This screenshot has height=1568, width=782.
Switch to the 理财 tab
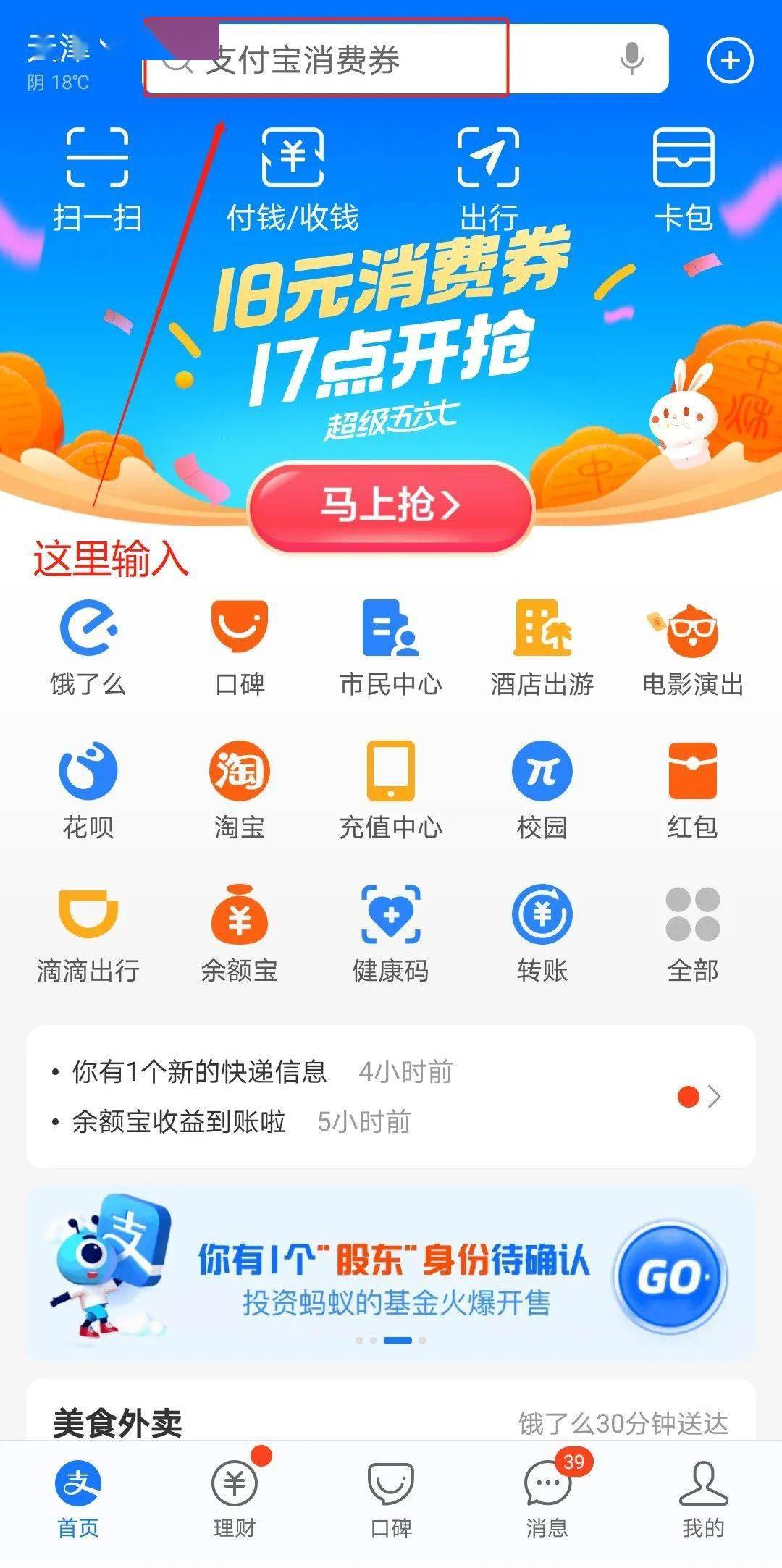coord(235,1491)
